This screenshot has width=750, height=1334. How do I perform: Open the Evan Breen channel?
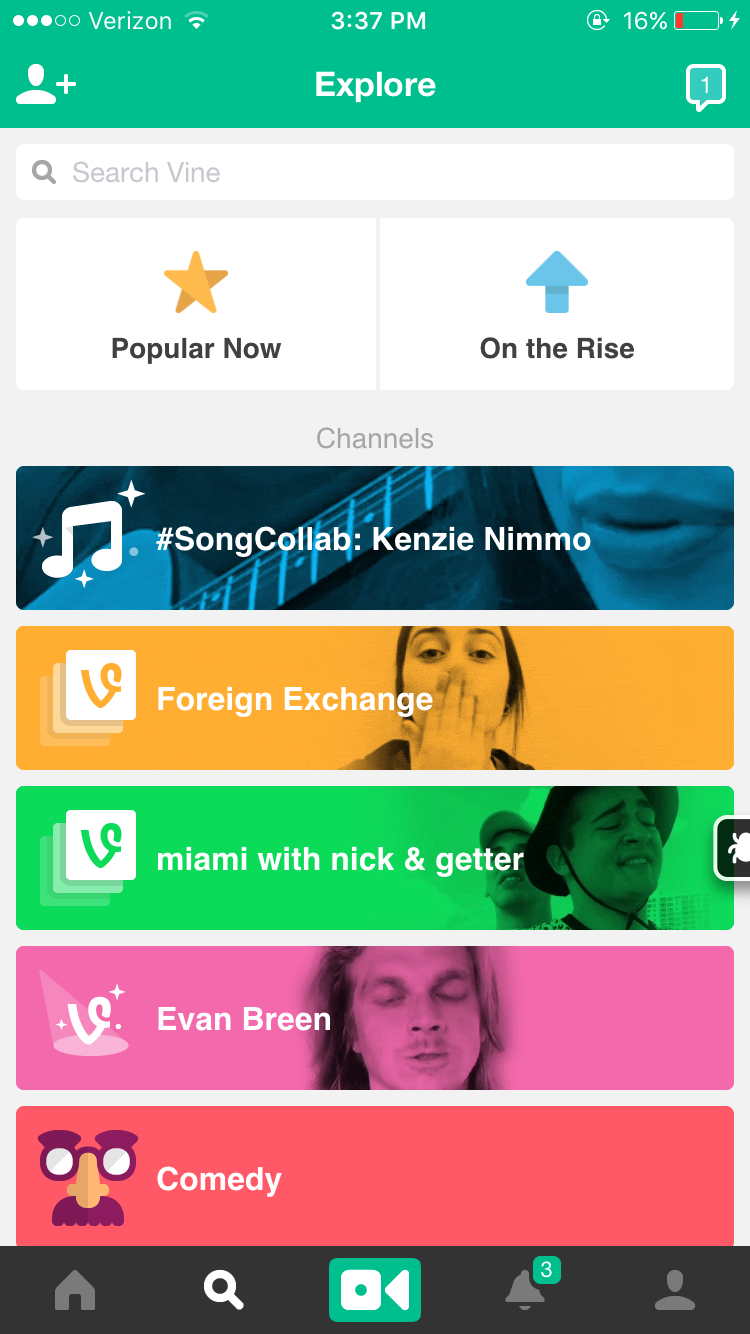point(375,1018)
